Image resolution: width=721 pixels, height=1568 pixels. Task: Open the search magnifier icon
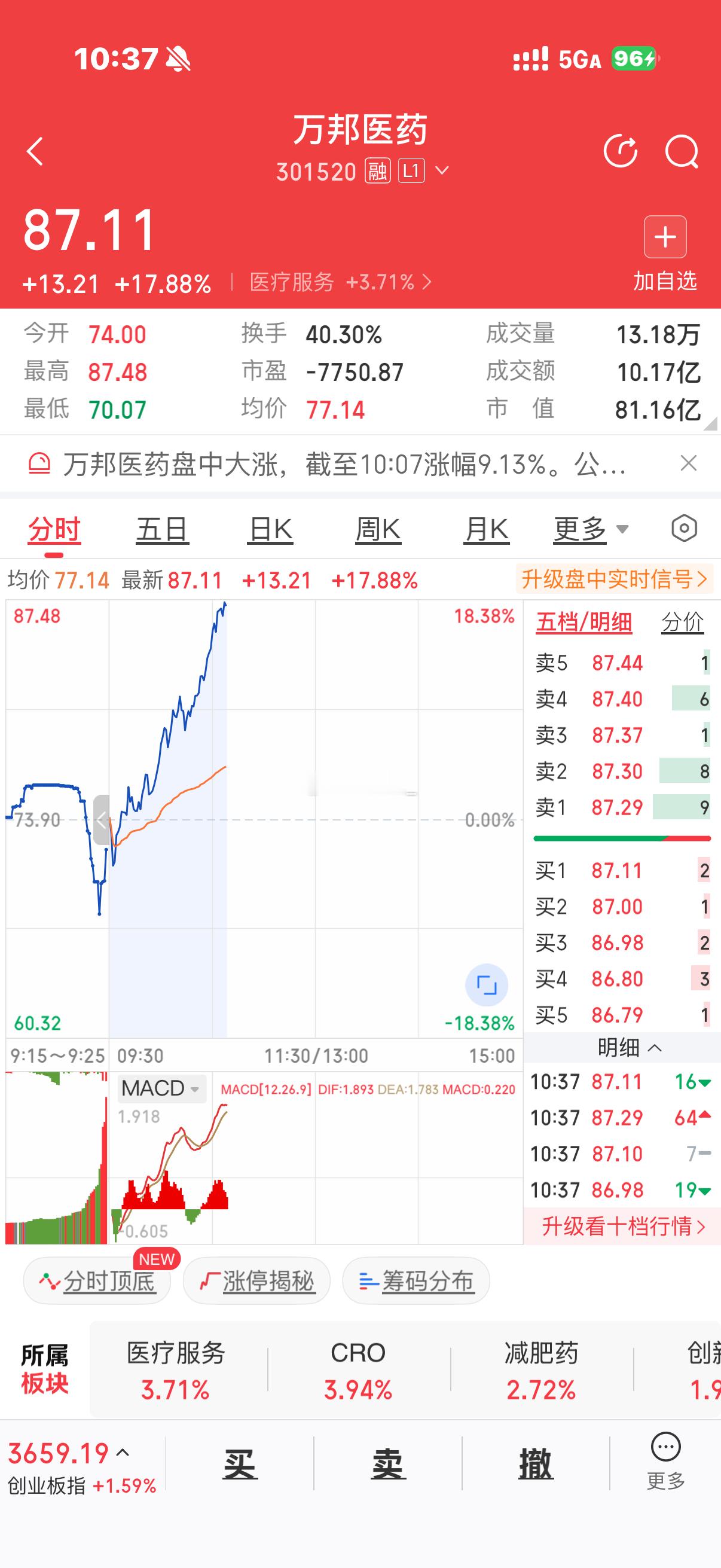click(682, 151)
